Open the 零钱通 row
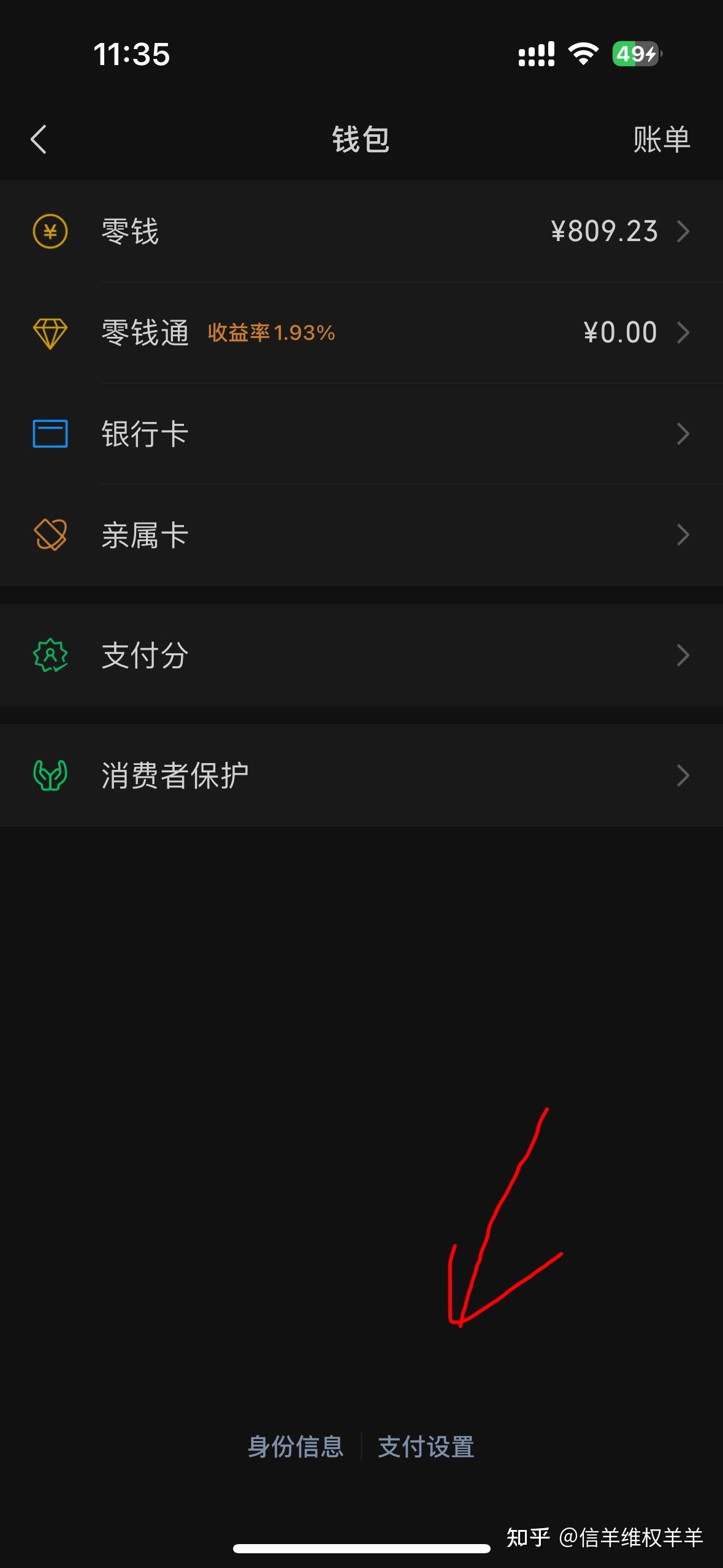 click(x=361, y=332)
